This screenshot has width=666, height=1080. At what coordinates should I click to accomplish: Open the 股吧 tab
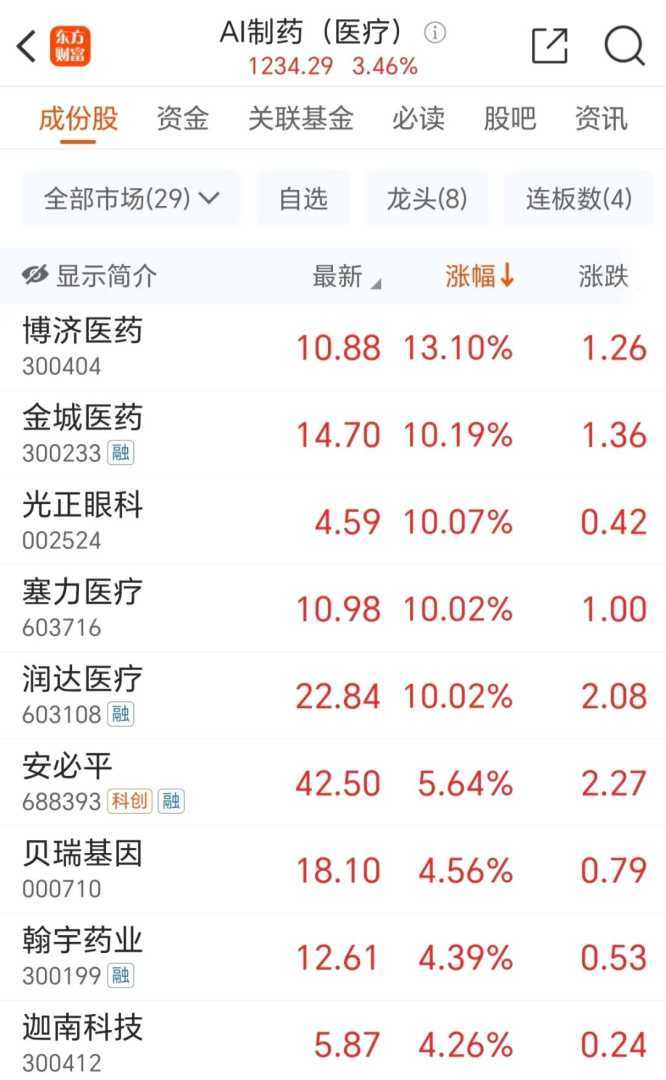point(509,119)
